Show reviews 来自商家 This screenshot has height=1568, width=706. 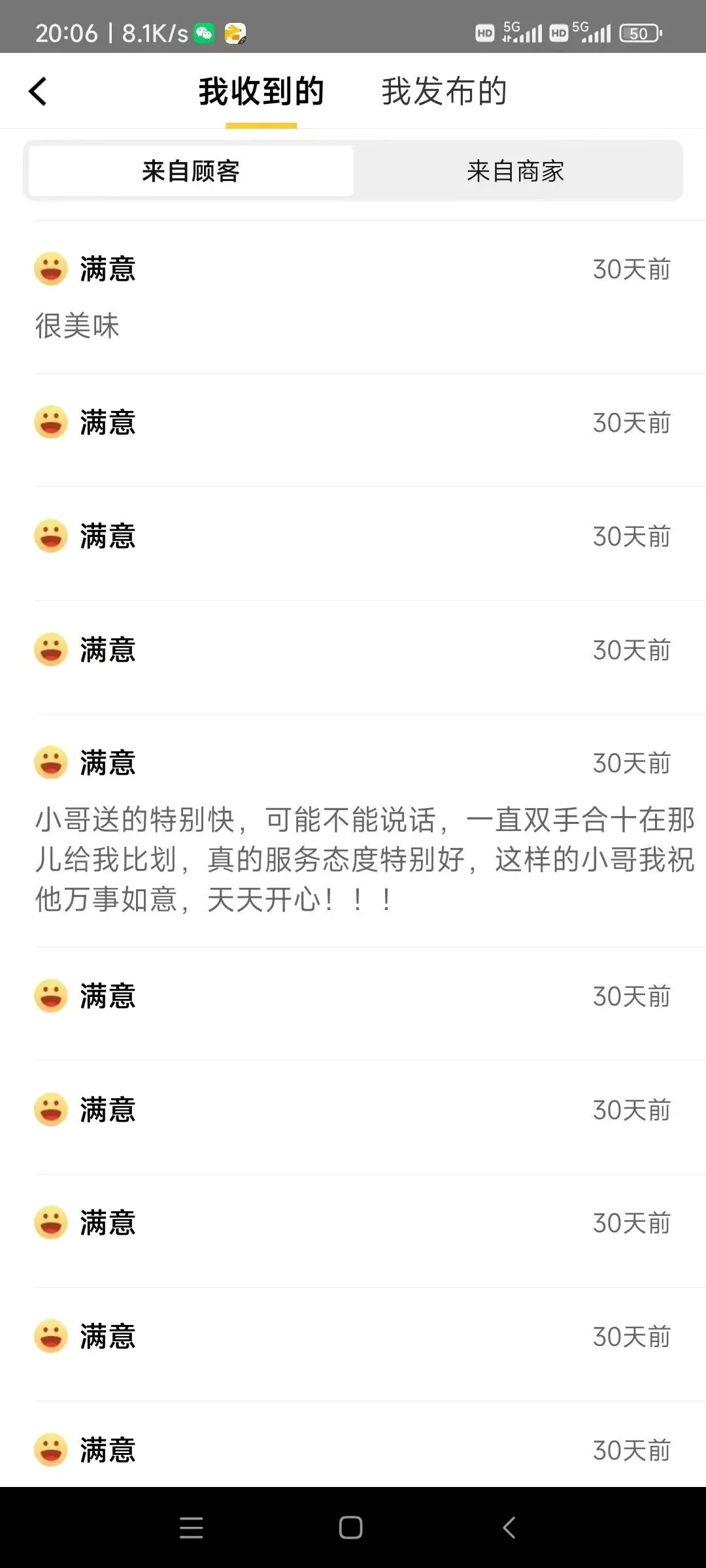(516, 171)
